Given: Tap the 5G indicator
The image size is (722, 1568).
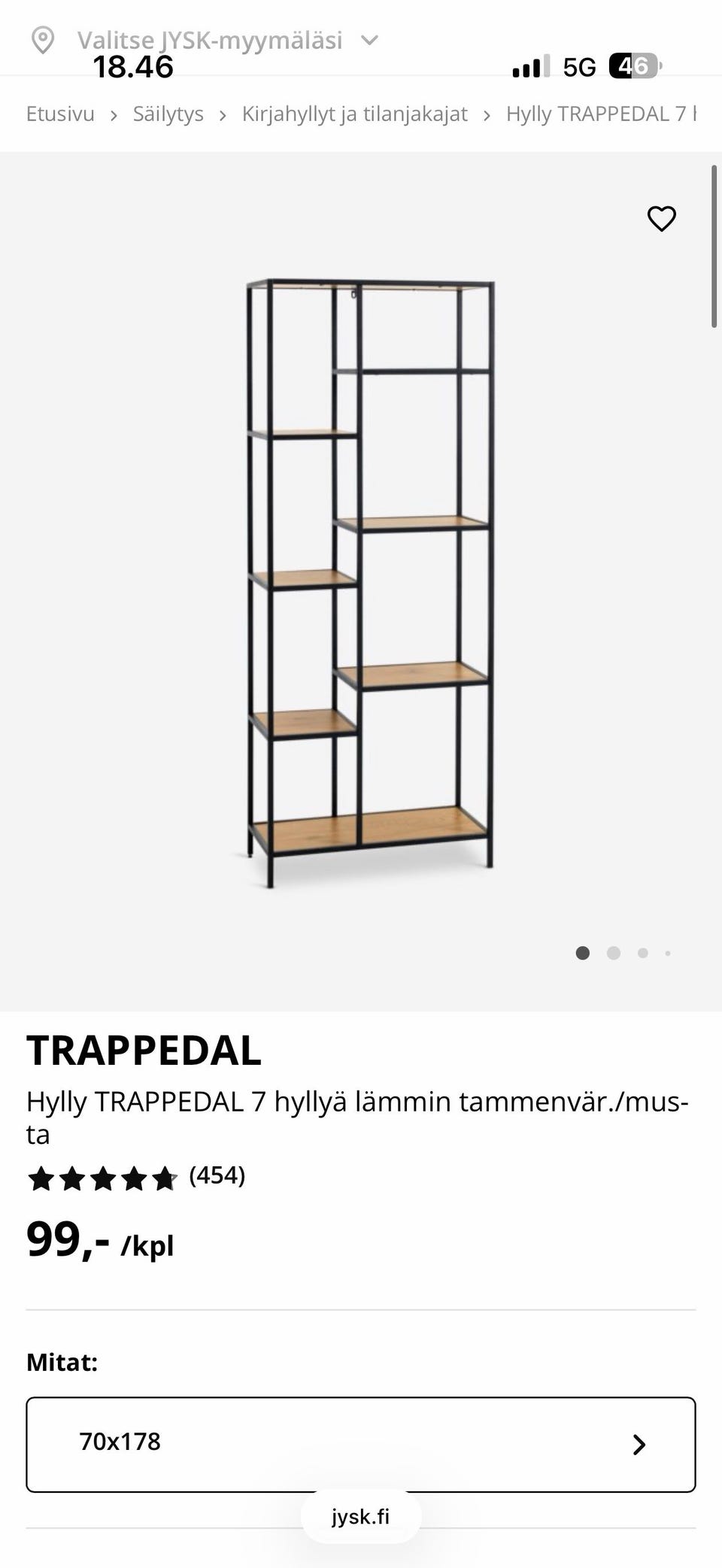Looking at the screenshot, I should click(579, 66).
